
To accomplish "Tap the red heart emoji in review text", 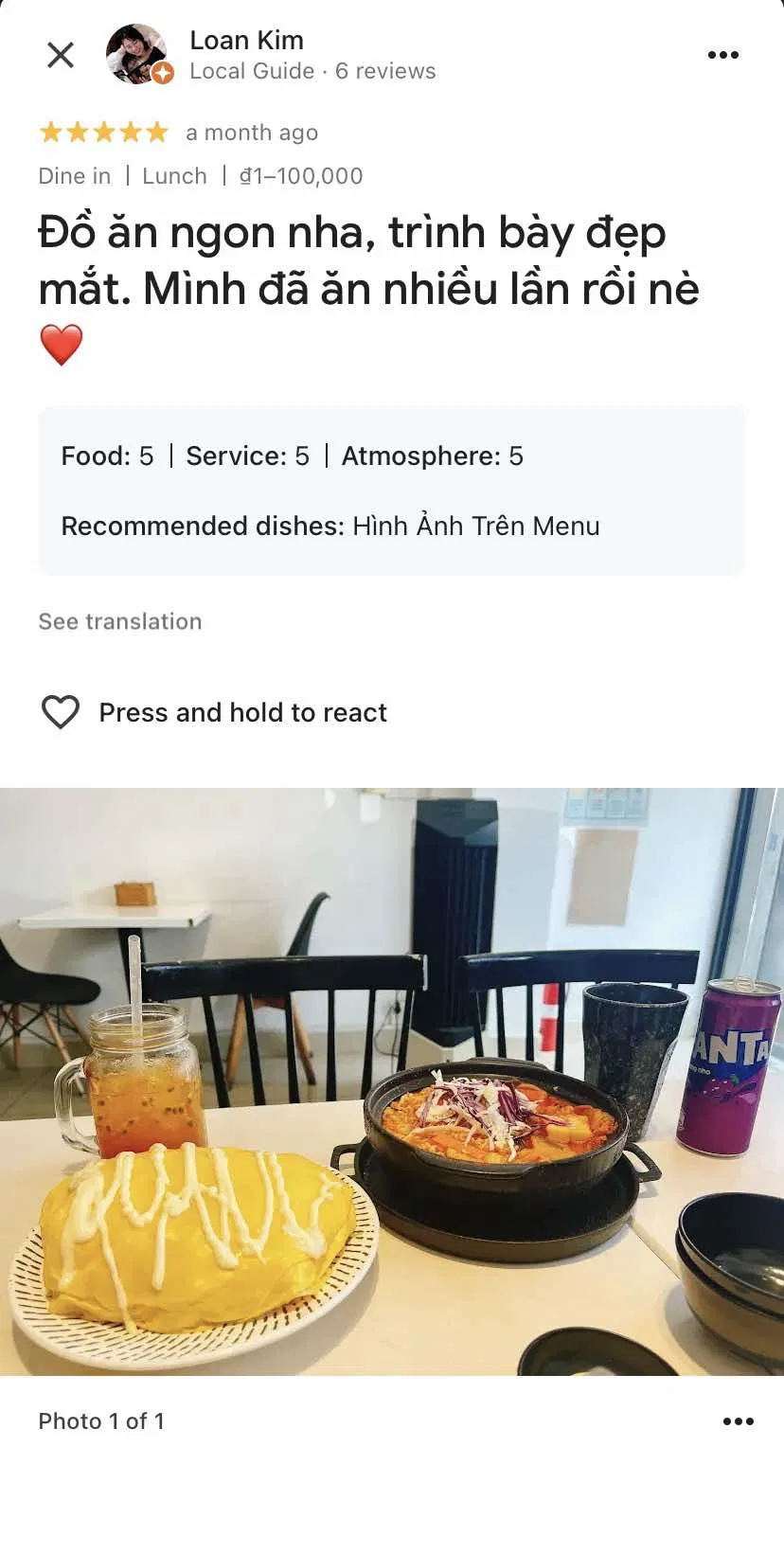I will click(x=61, y=344).
